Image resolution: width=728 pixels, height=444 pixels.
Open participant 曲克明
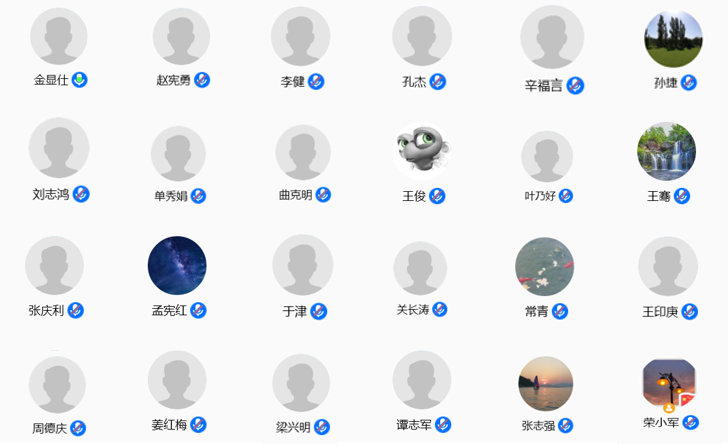point(302,152)
